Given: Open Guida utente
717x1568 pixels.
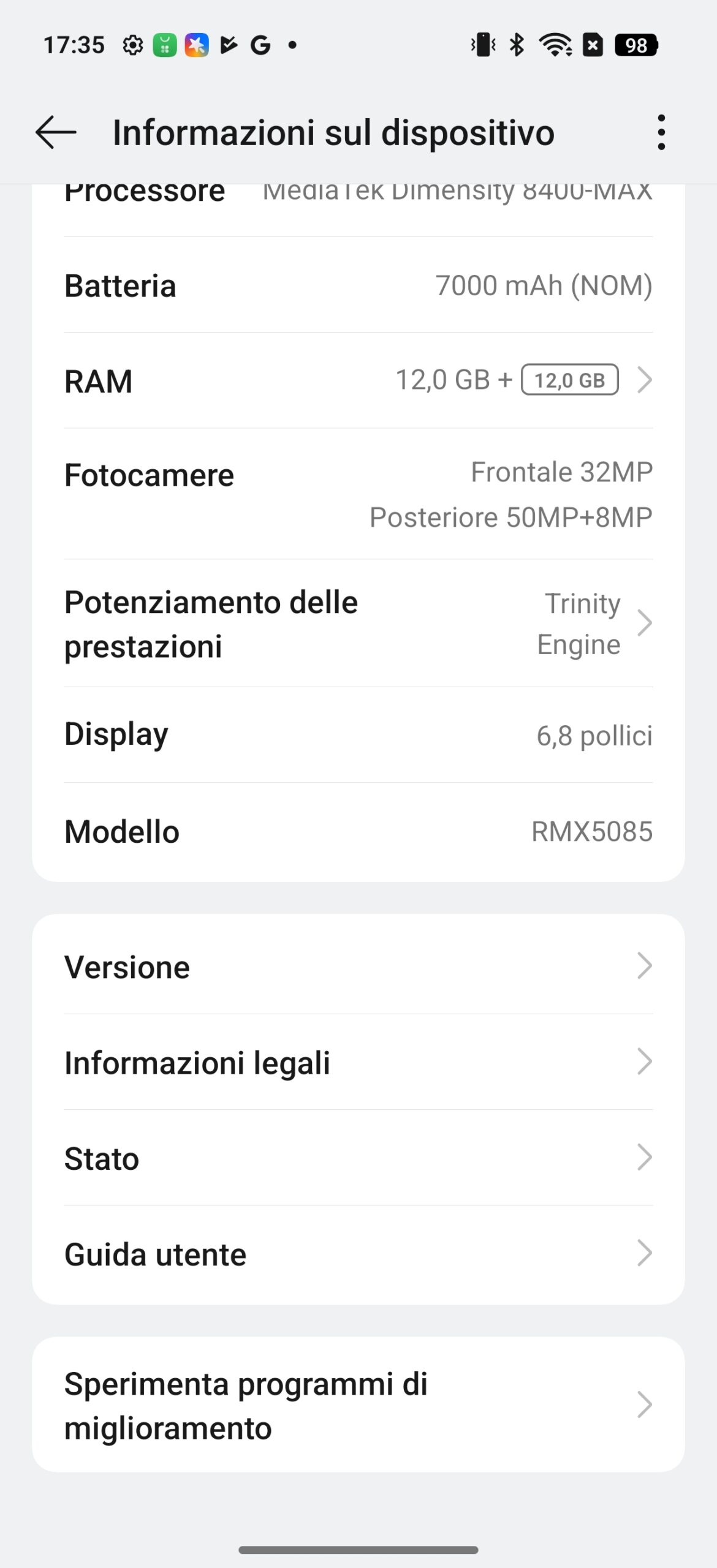Looking at the screenshot, I should 358,1254.
